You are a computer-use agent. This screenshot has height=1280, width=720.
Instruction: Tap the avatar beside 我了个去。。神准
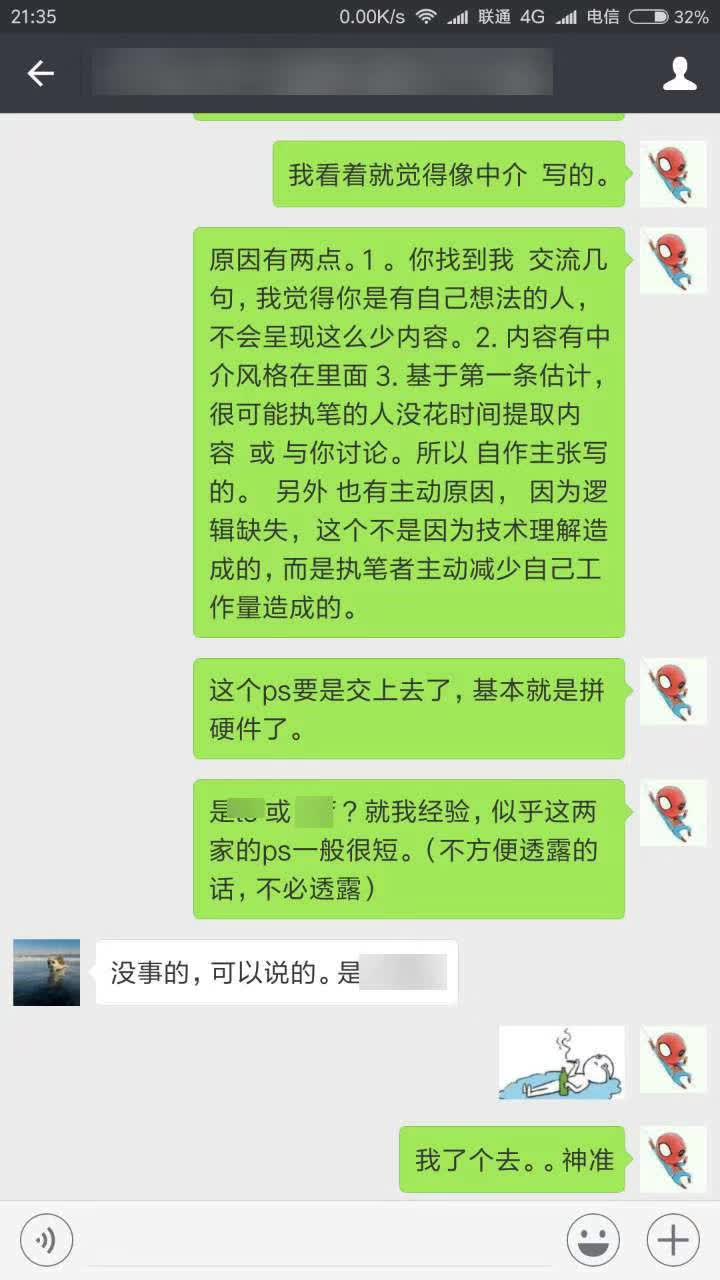(673, 1159)
